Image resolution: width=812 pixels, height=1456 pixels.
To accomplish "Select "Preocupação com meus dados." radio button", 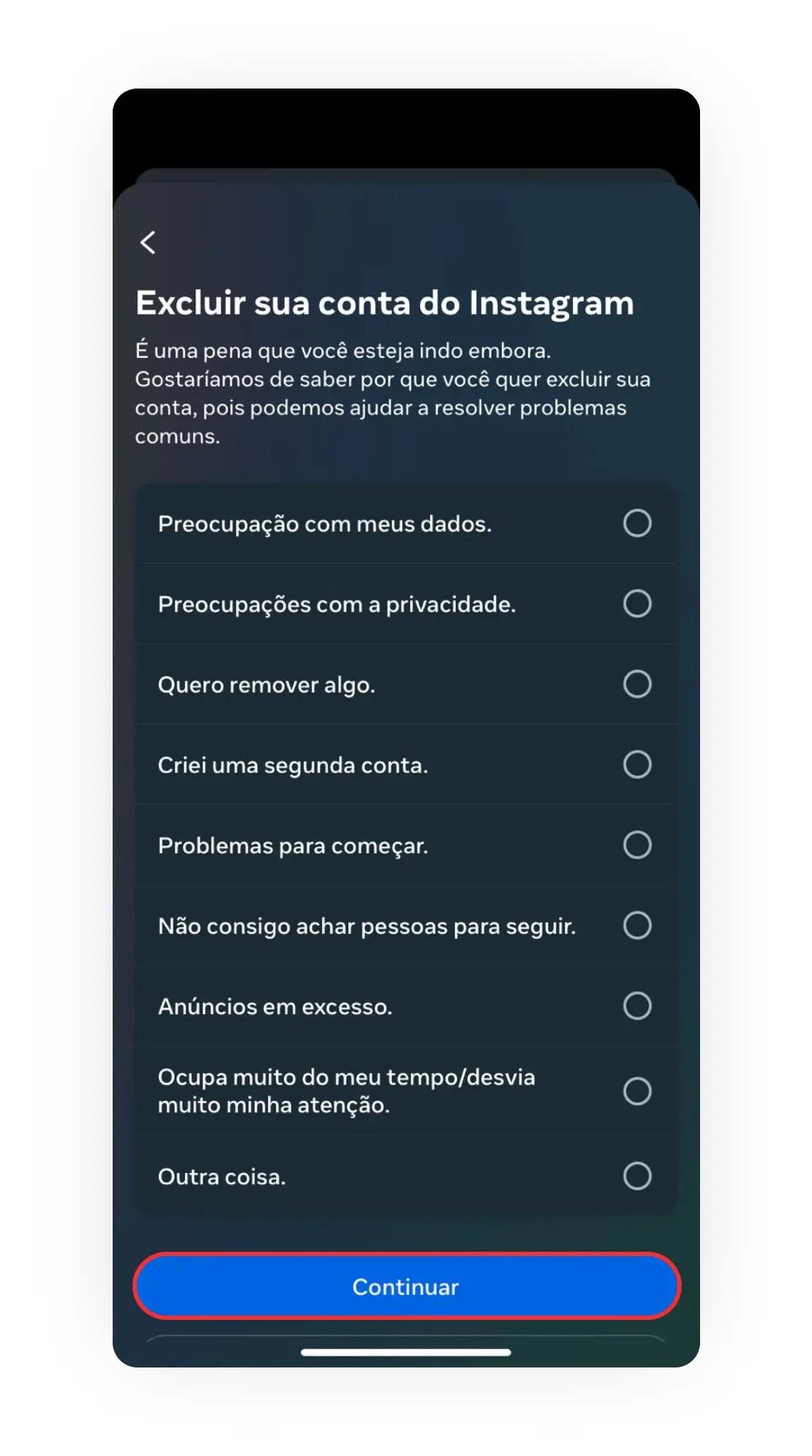I will pos(638,523).
